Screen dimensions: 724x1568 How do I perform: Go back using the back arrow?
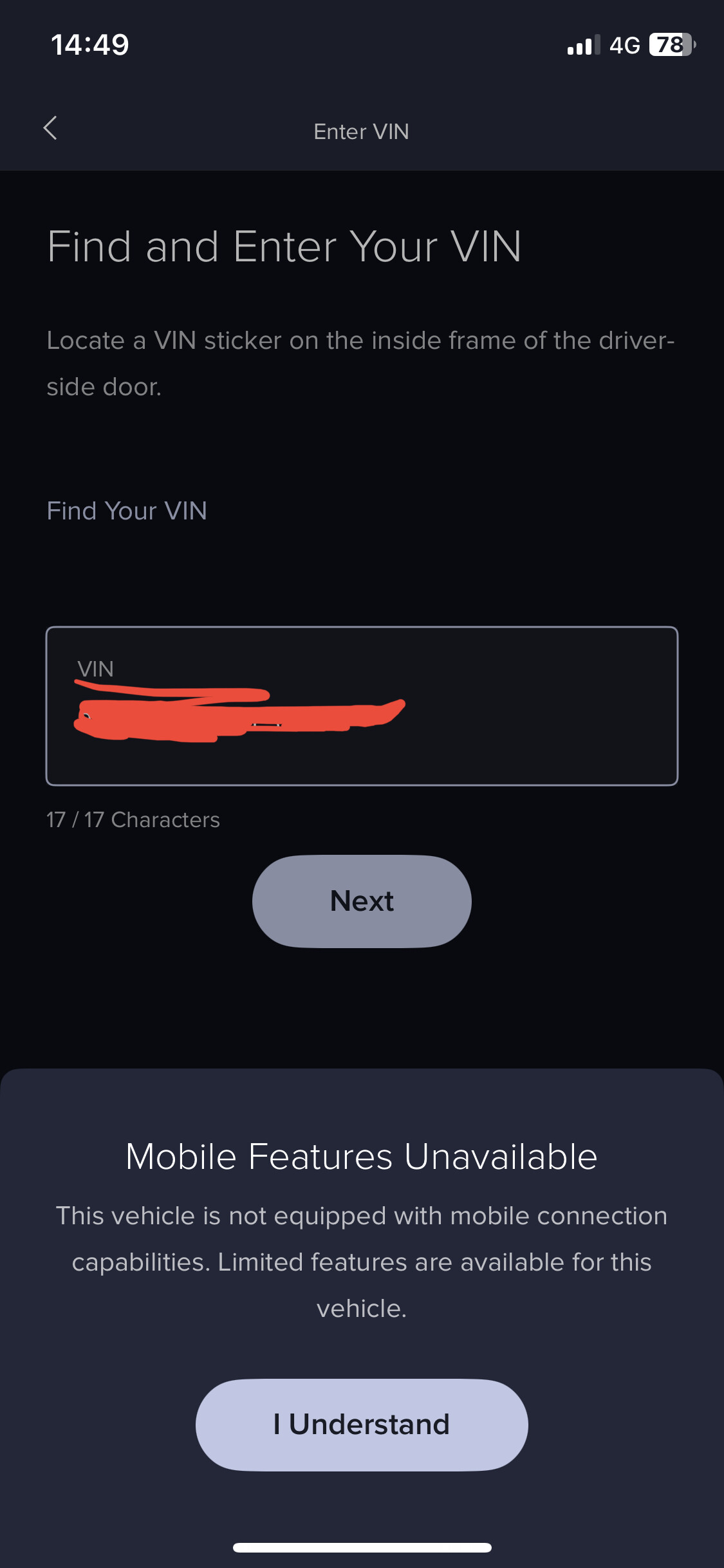[x=50, y=129]
